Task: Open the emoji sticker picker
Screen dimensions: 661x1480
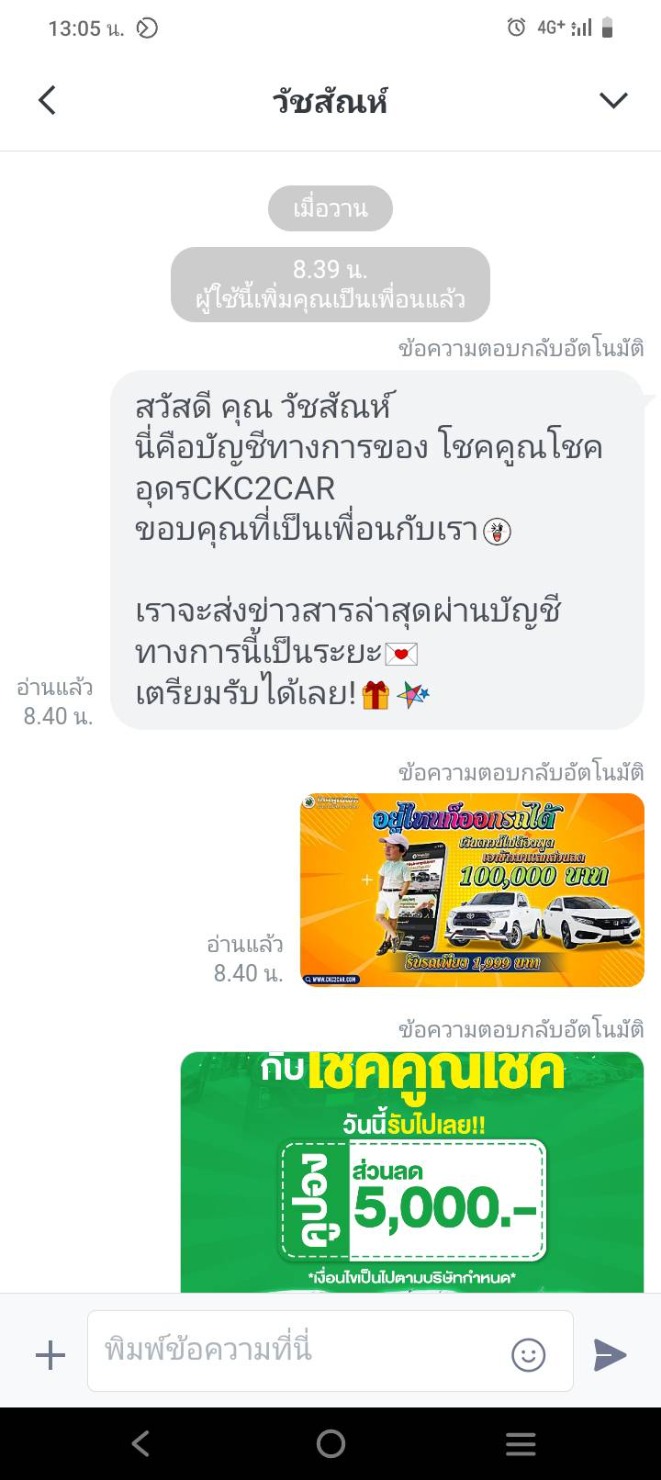Action: [x=528, y=1355]
